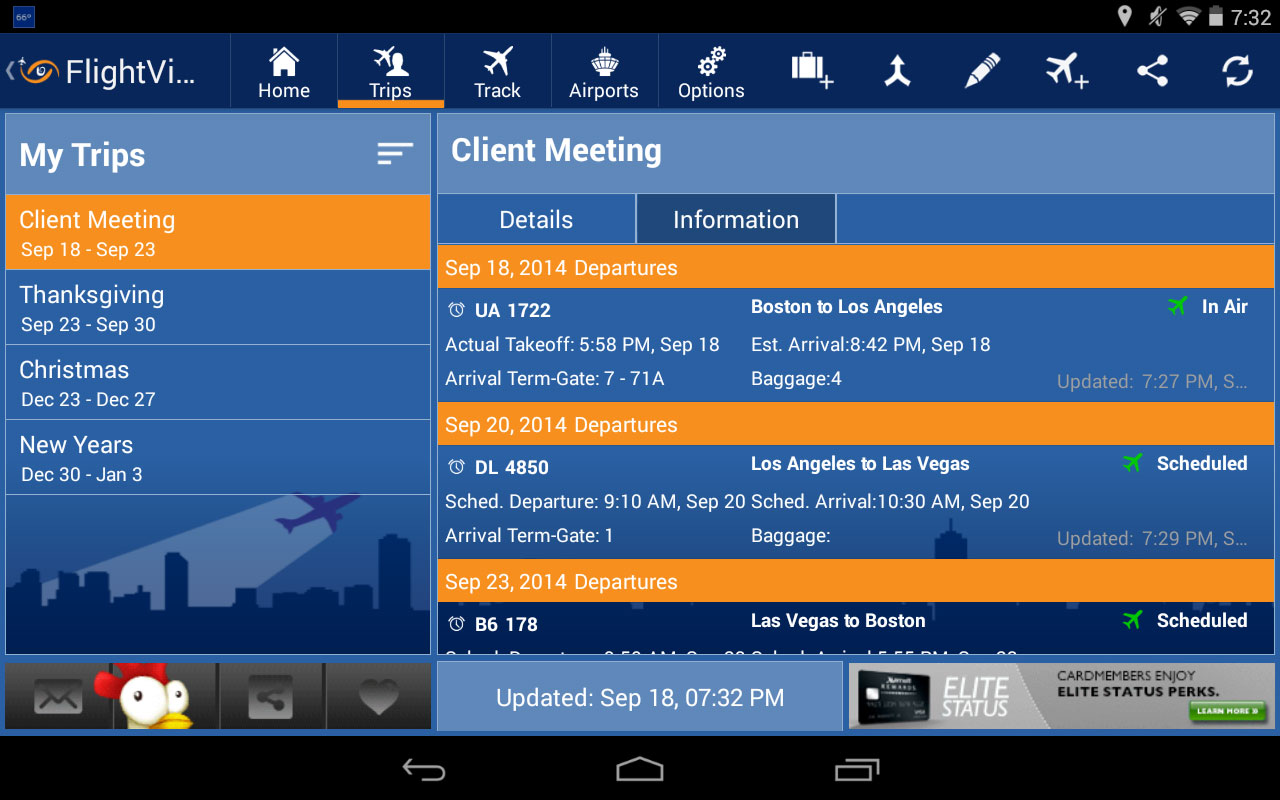Switch to the Details tab

click(536, 220)
